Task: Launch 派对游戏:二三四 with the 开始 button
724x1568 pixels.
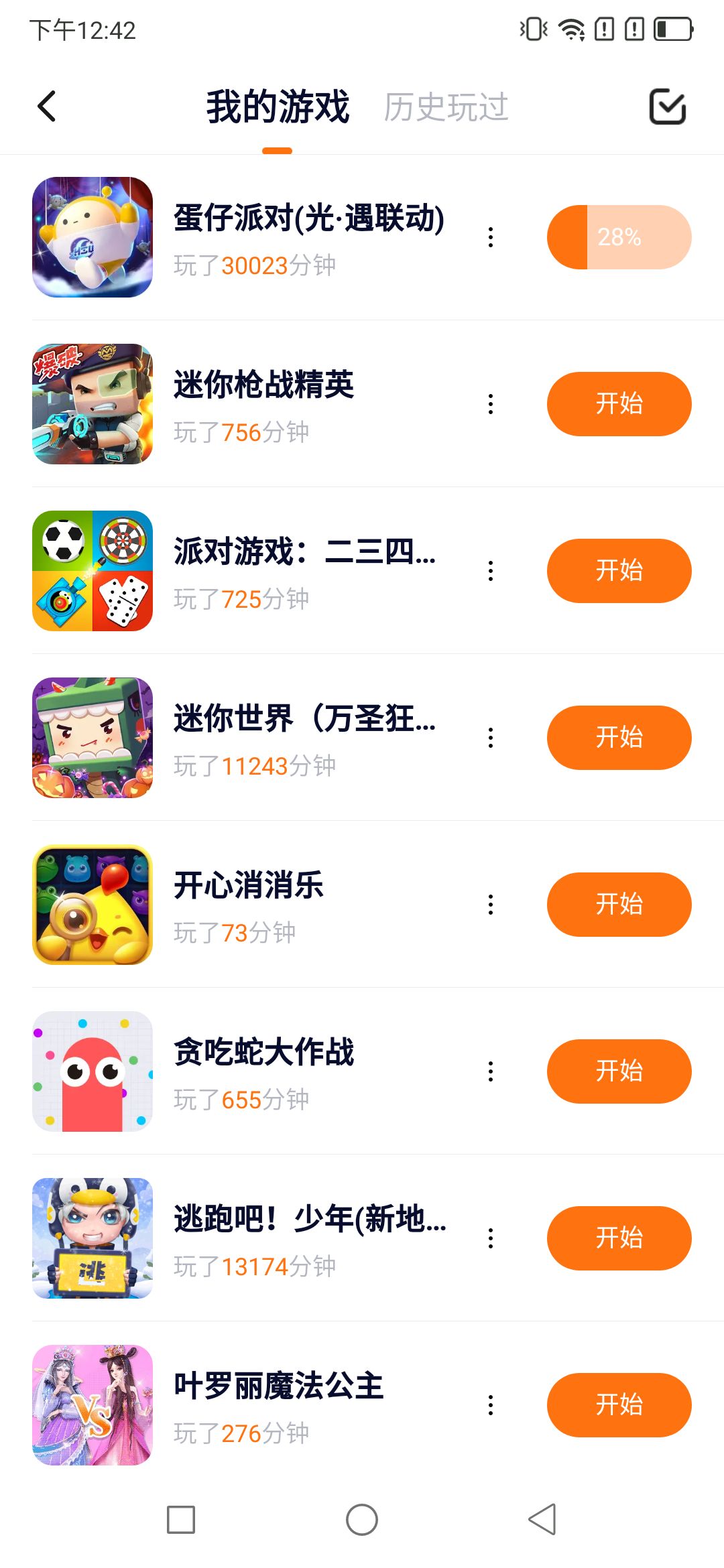Action: click(619, 571)
